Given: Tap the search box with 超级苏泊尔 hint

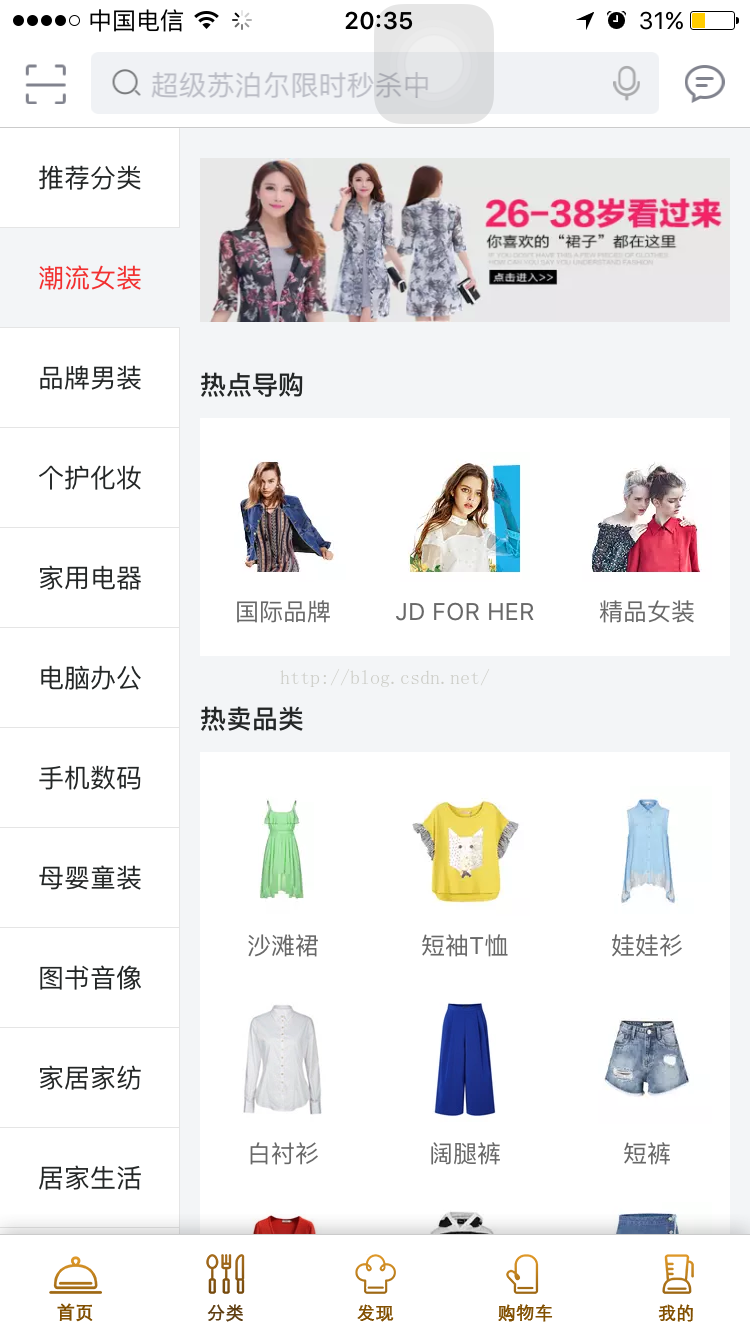Looking at the screenshot, I should point(375,83).
